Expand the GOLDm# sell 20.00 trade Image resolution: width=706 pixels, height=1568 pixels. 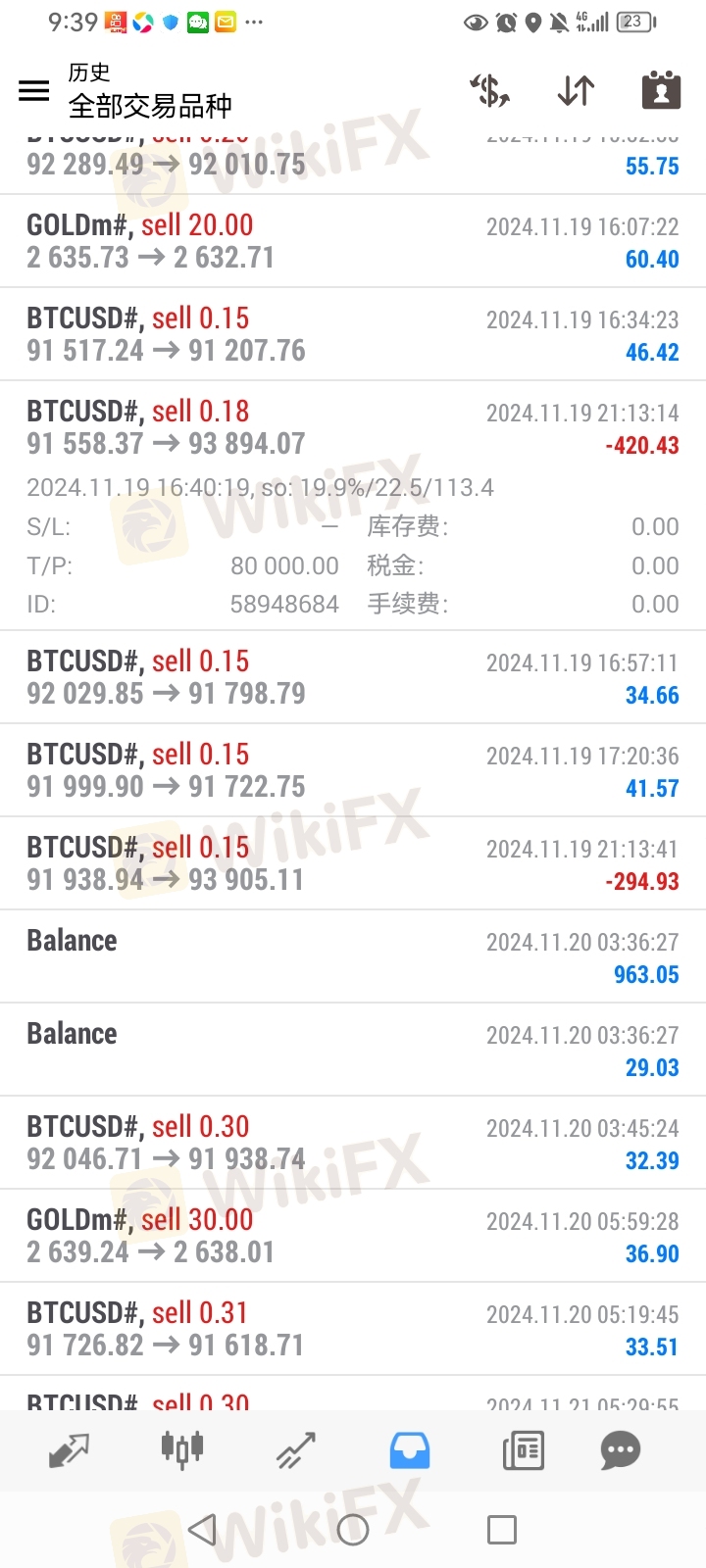point(353,241)
